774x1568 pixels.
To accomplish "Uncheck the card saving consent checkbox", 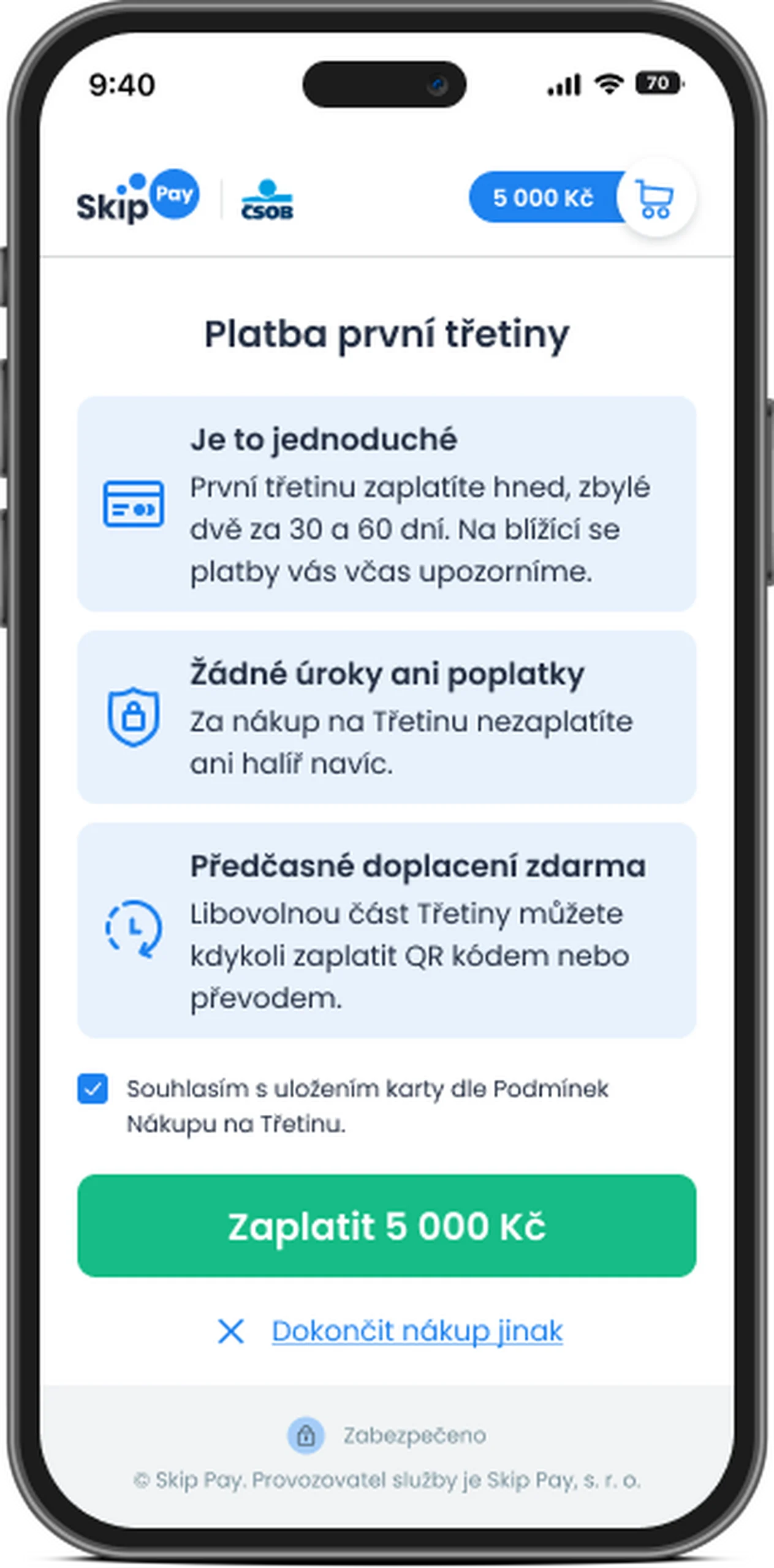I will click(x=93, y=1088).
